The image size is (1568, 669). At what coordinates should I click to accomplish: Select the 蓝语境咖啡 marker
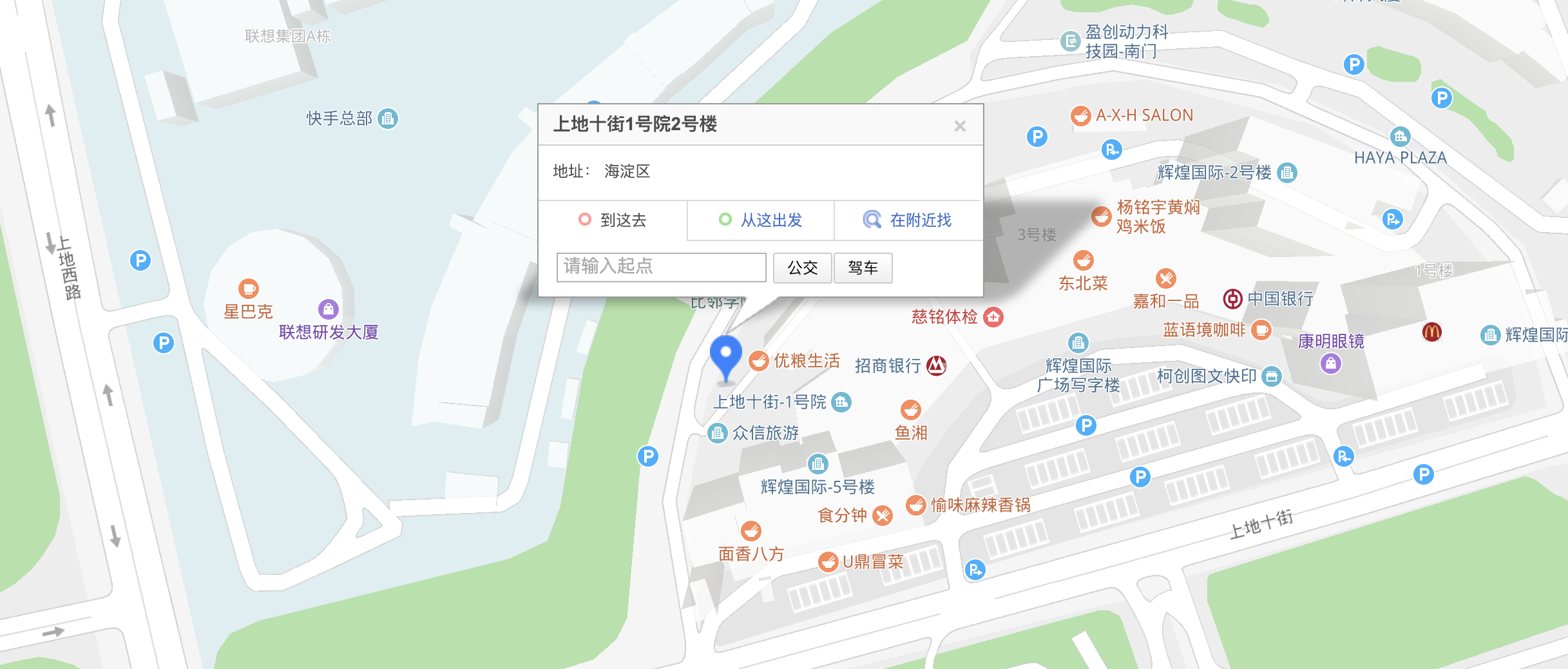point(1261,330)
